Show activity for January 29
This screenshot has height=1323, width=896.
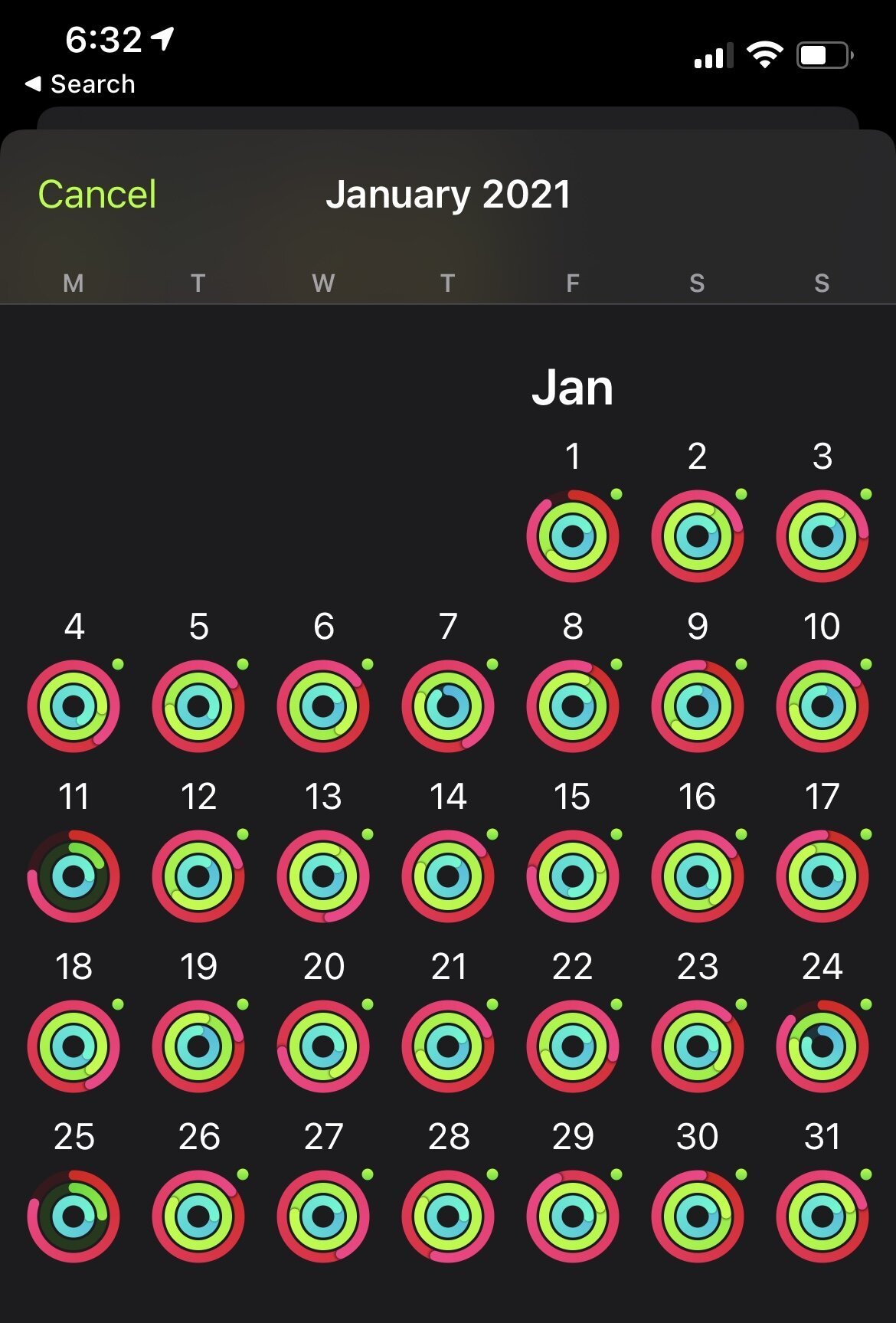(572, 1216)
